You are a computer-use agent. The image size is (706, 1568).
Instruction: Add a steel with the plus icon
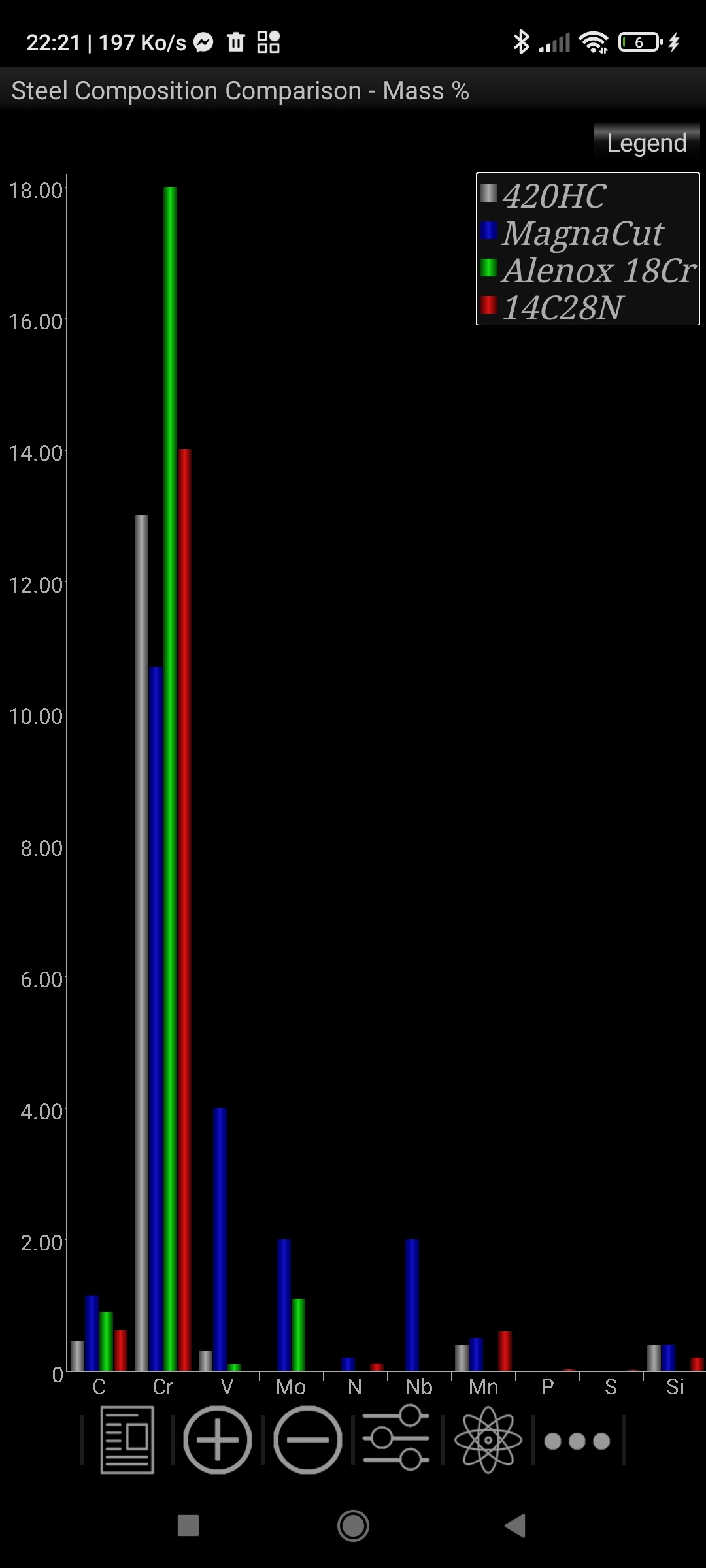[x=217, y=1440]
